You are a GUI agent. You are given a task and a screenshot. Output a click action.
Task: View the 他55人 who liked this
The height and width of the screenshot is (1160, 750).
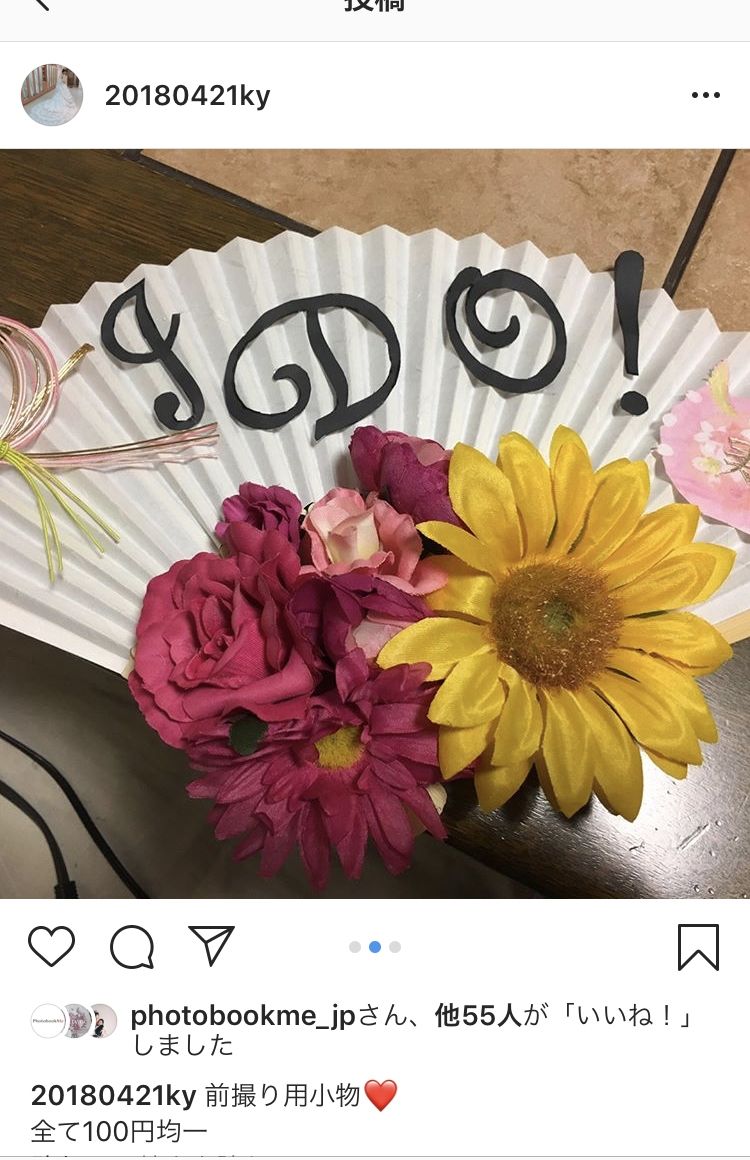point(478,1016)
